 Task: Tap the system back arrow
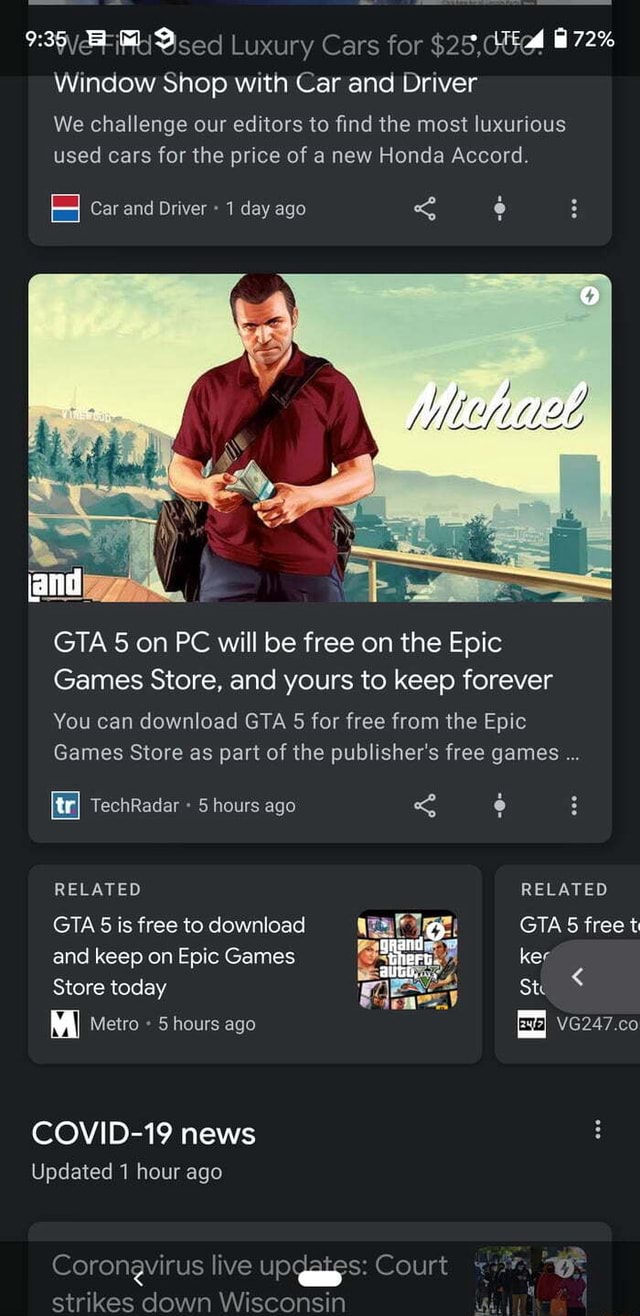[x=140, y=1277]
